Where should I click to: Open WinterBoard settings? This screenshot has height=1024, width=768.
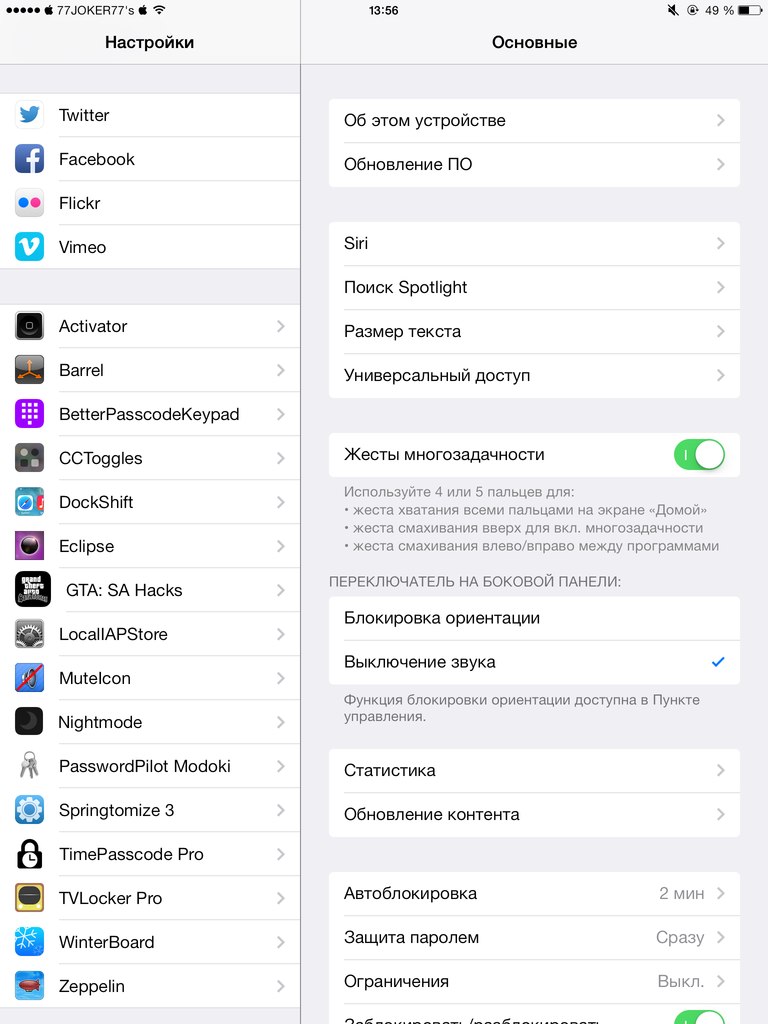150,942
